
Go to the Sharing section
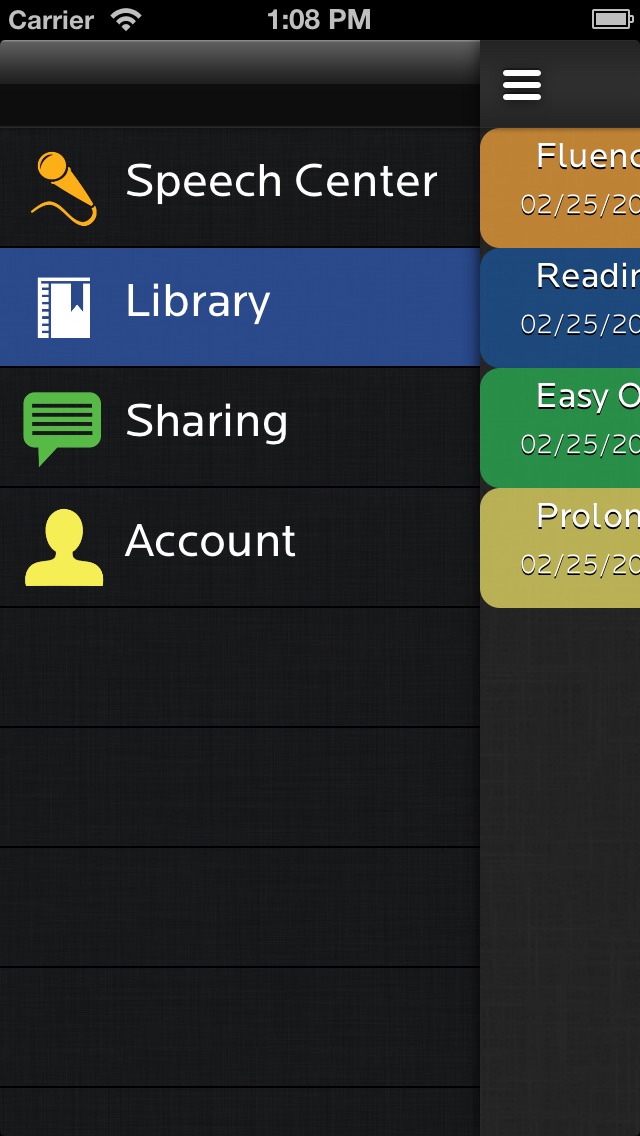[x=240, y=427]
